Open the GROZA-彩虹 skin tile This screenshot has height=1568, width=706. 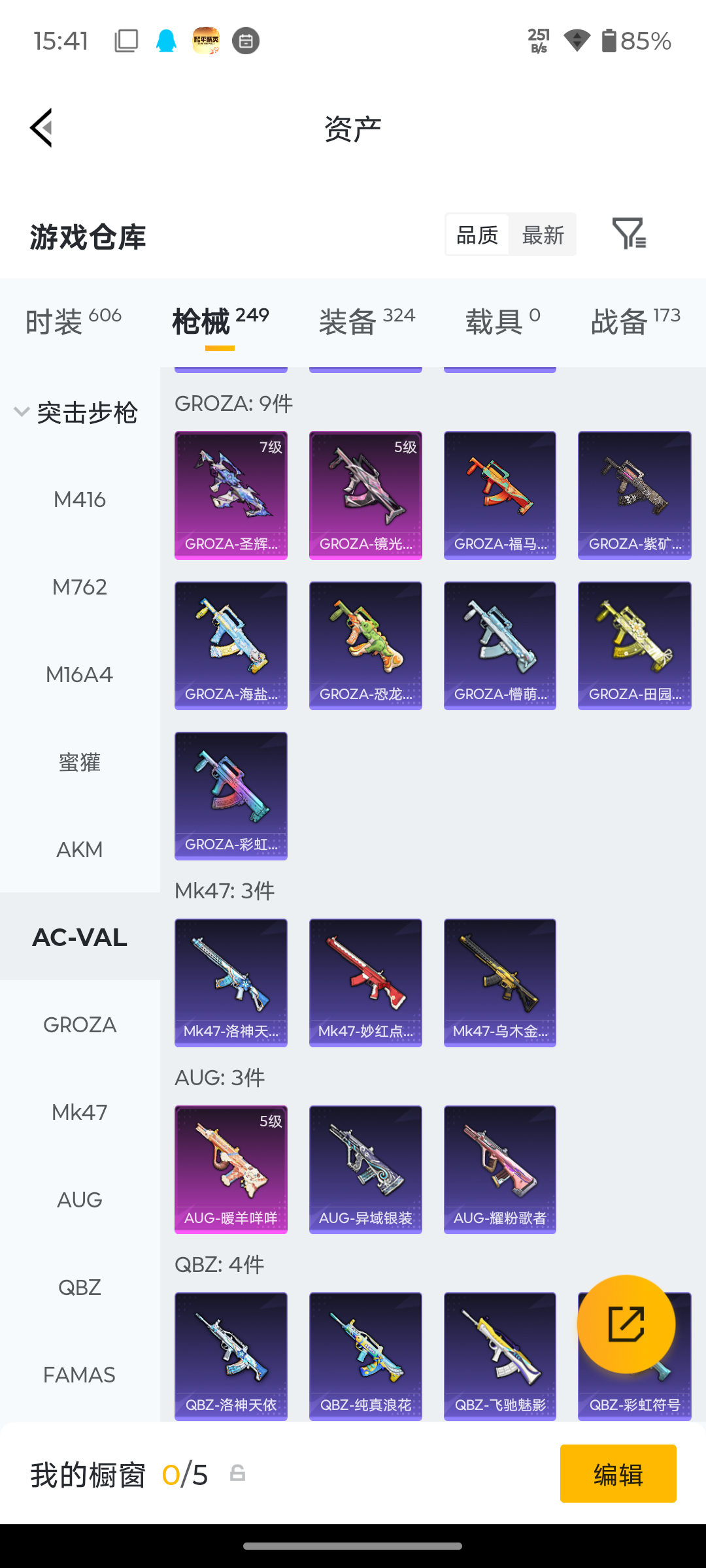(x=231, y=796)
